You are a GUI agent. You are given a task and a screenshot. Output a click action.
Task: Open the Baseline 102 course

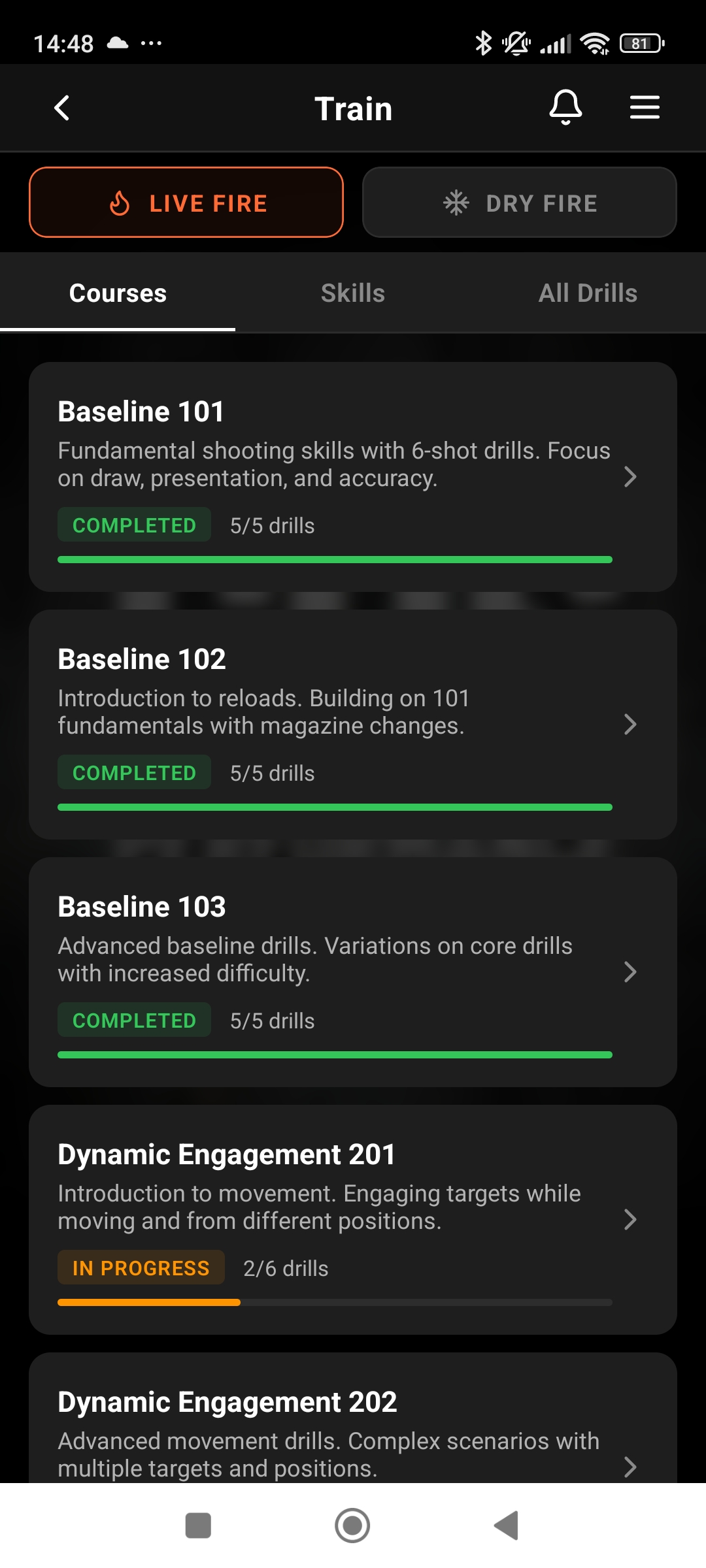353,724
